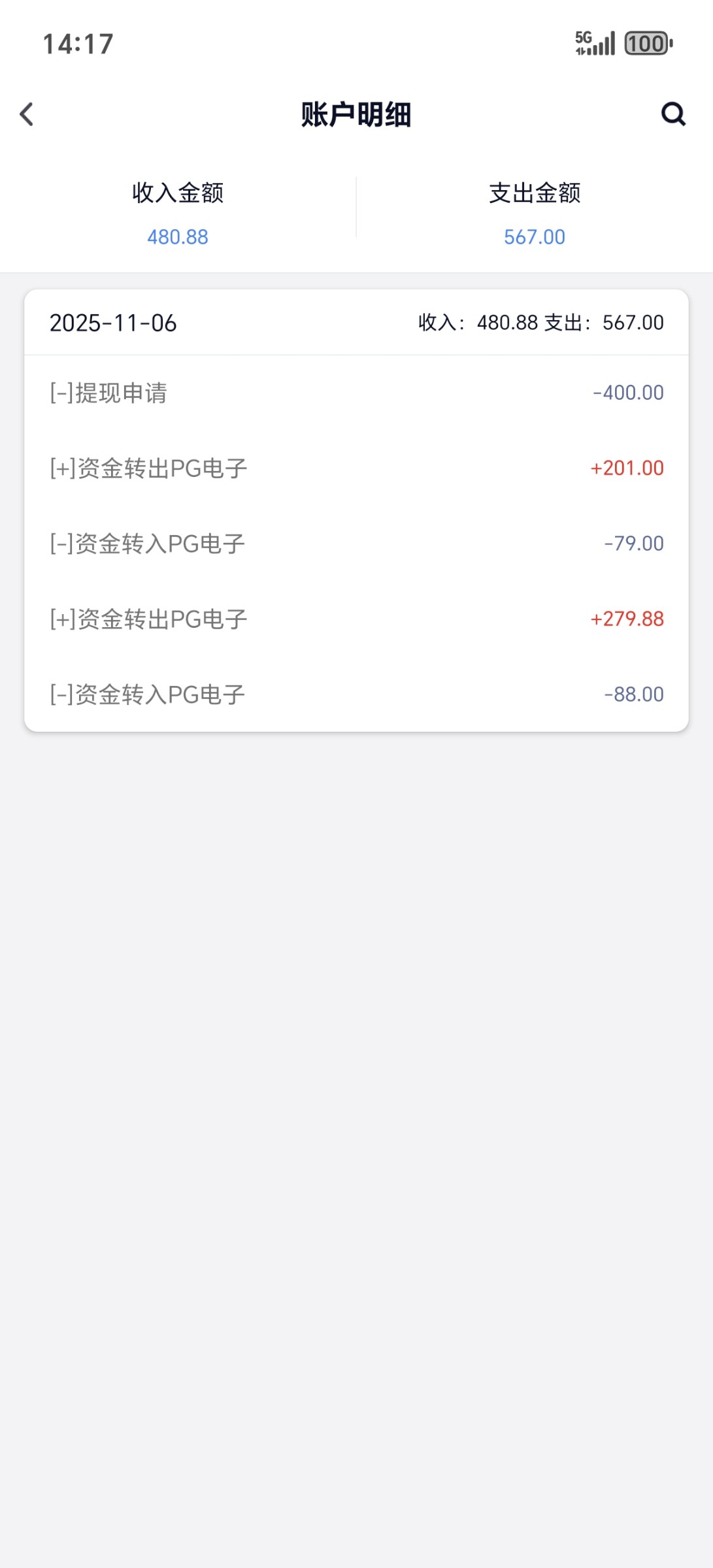This screenshot has height=1568, width=713.
Task: Tap the back chevron to return
Action: tap(26, 115)
